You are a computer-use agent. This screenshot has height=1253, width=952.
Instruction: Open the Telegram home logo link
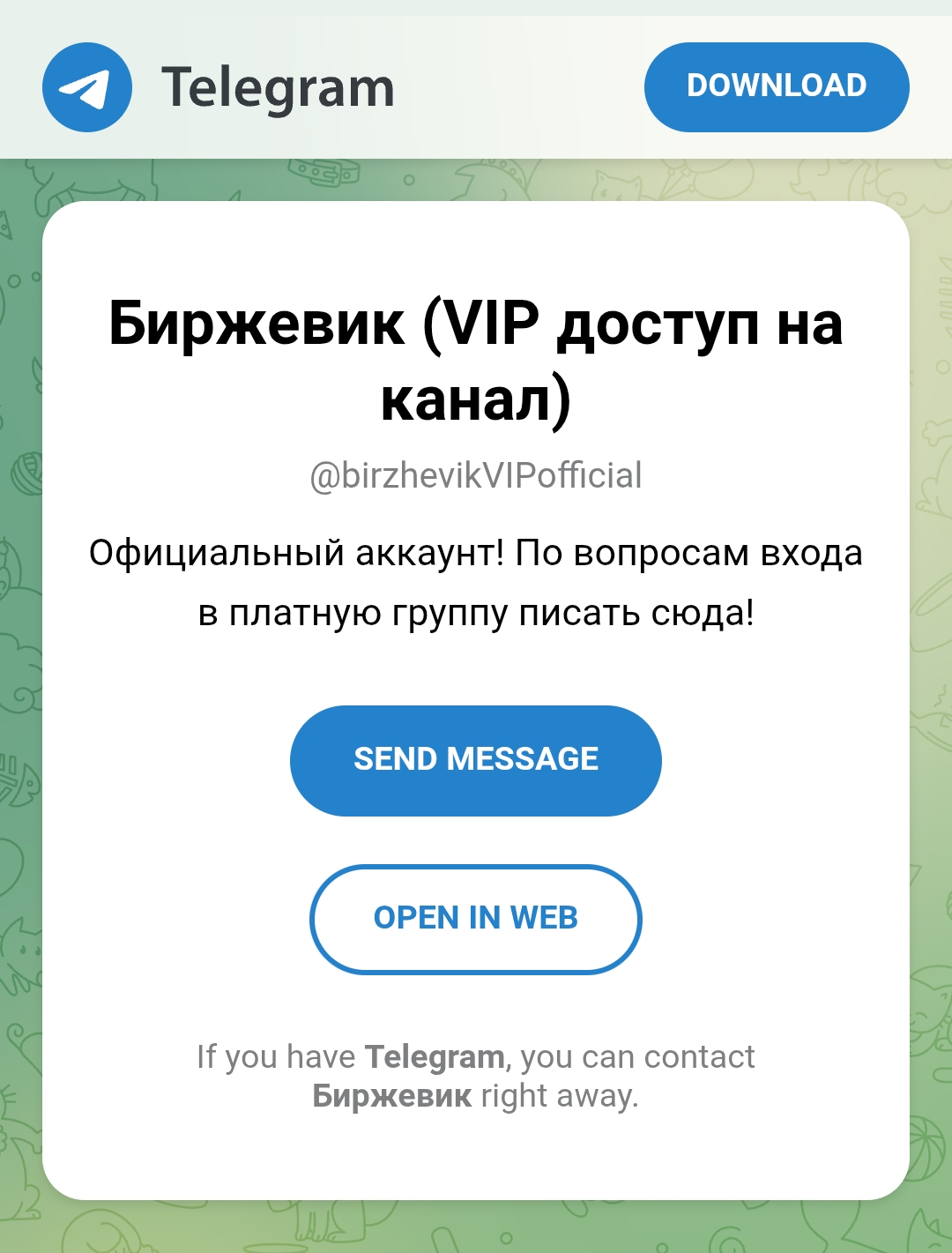219,87
